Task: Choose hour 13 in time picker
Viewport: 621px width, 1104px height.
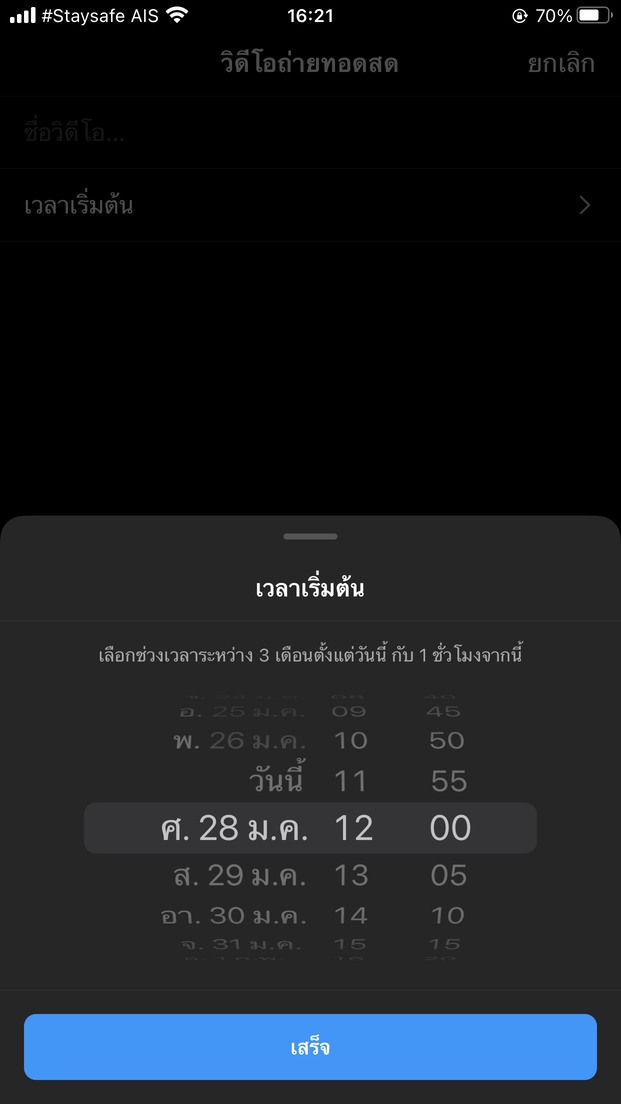Action: click(350, 875)
